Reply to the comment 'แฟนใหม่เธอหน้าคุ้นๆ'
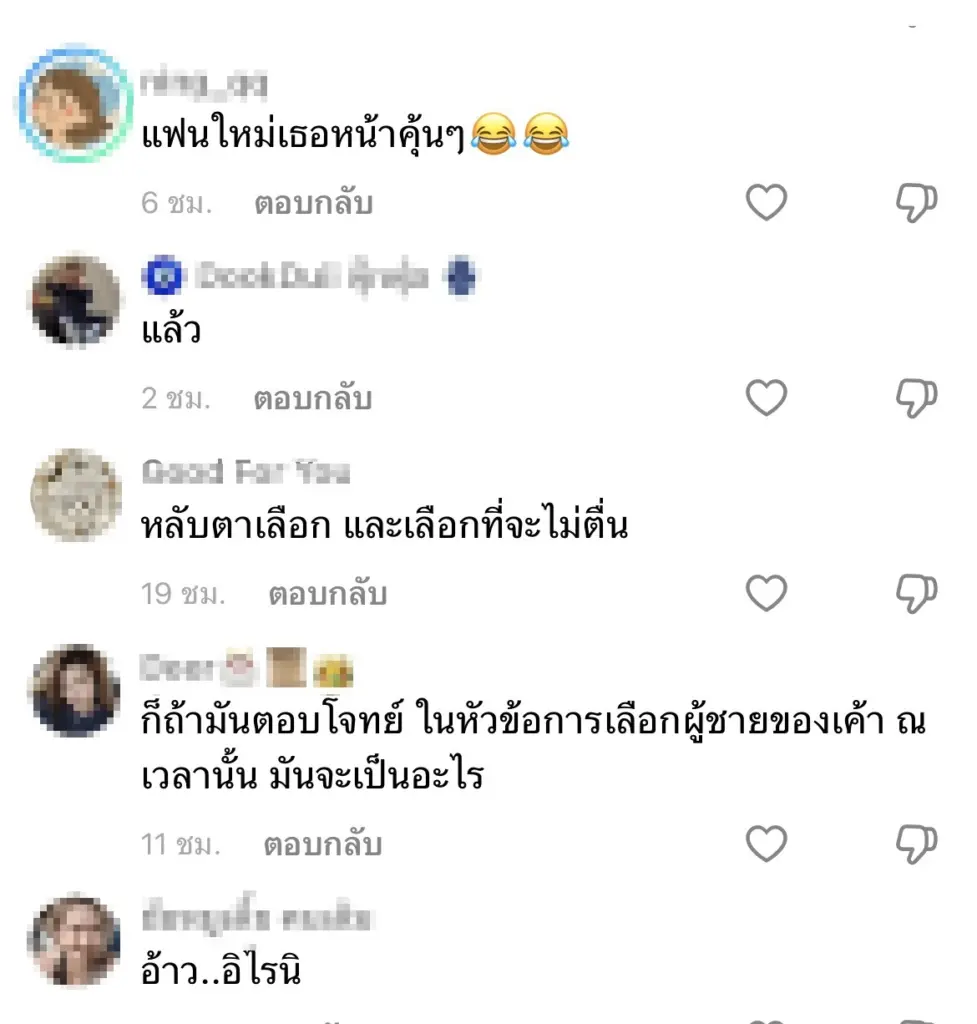 pos(313,203)
